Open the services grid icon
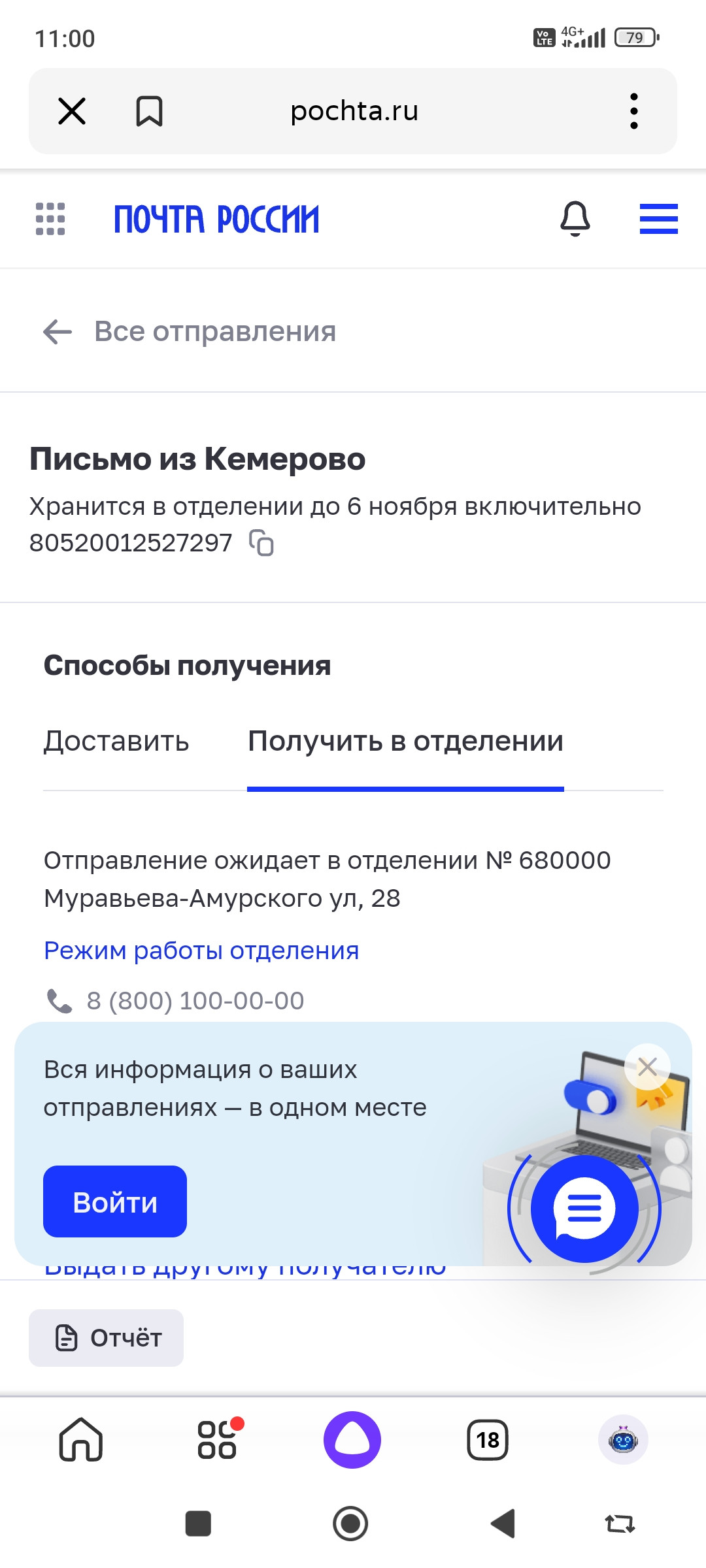 pos(50,219)
